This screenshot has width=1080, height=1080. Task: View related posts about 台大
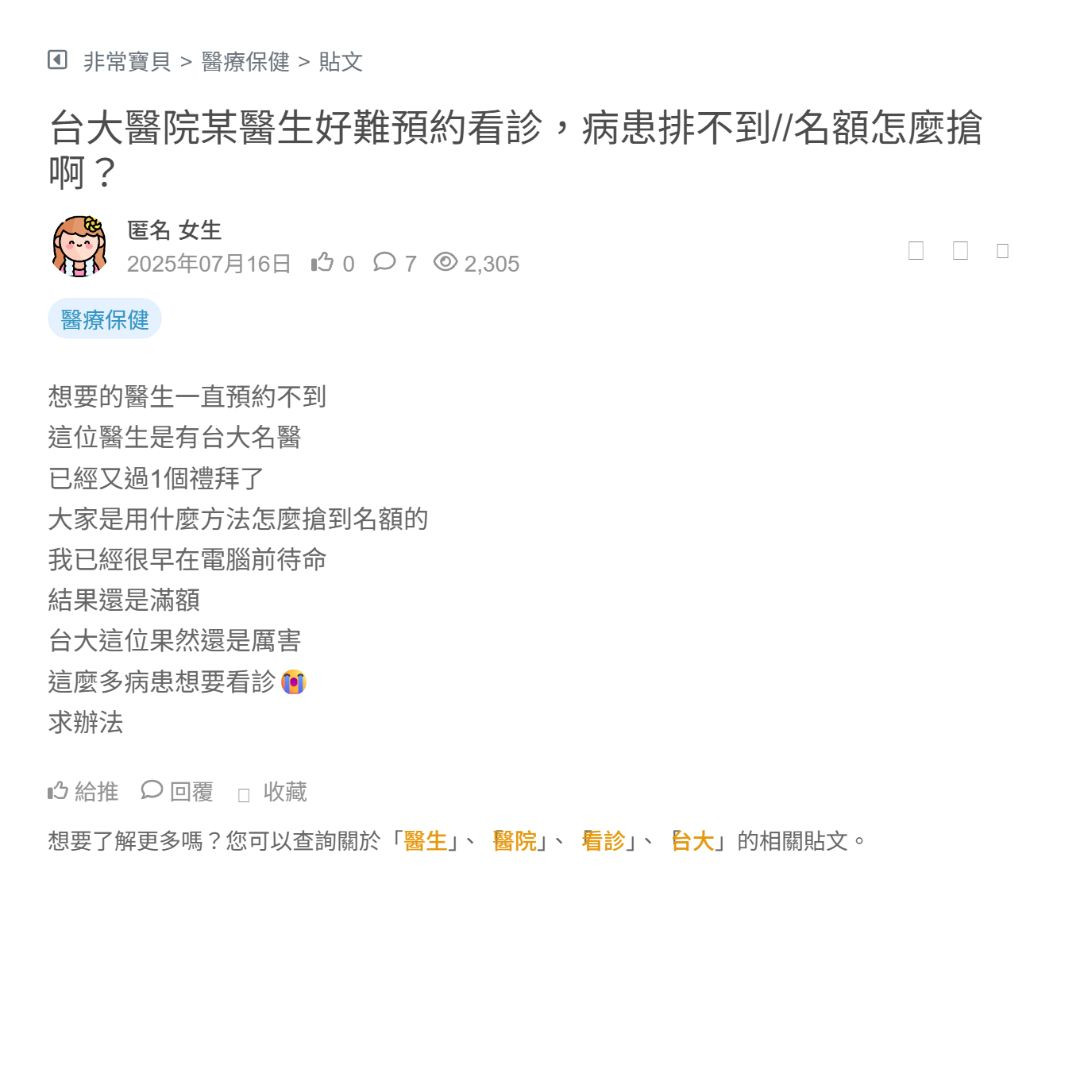692,841
